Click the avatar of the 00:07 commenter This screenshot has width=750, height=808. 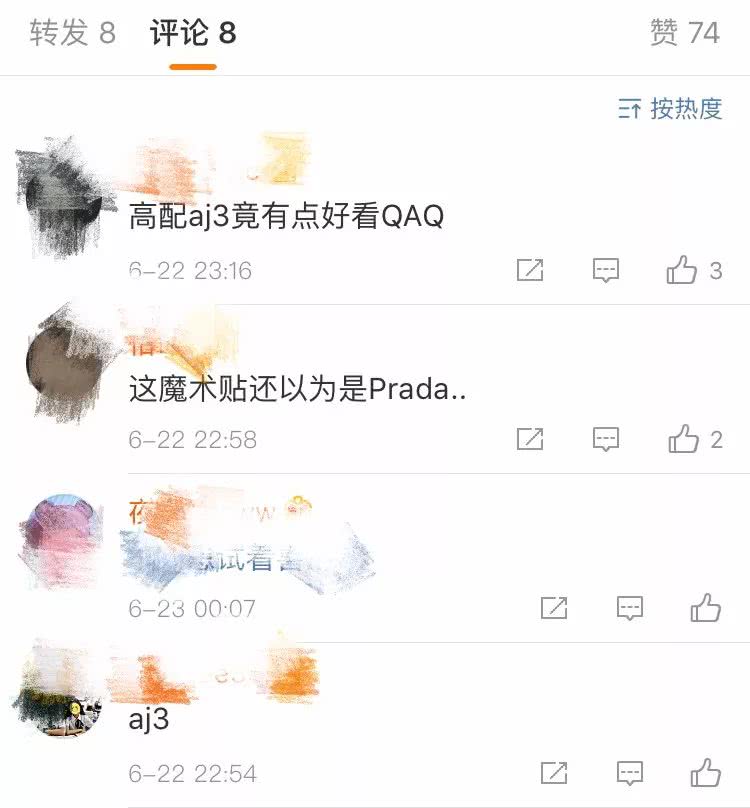(62, 540)
